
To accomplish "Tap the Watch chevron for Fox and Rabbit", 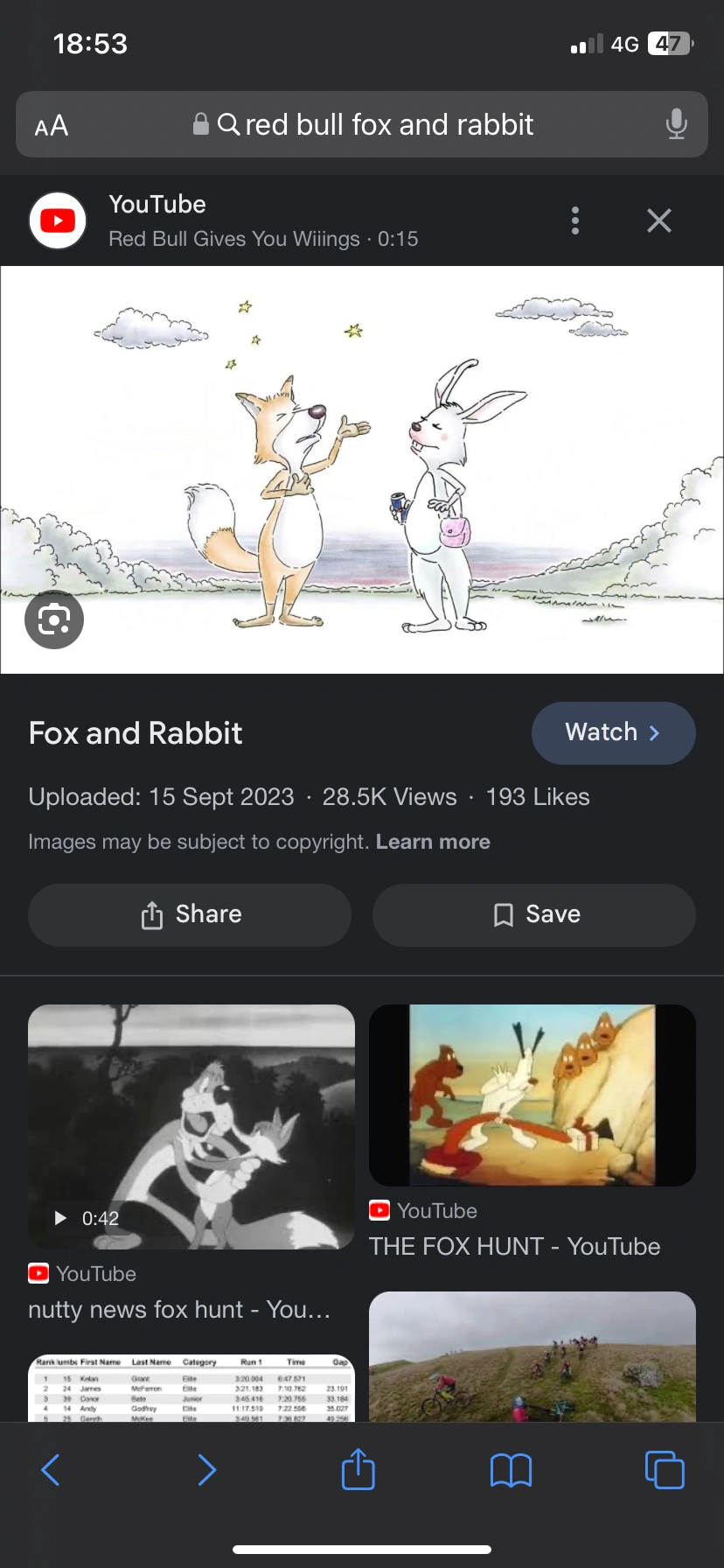I will coord(652,732).
